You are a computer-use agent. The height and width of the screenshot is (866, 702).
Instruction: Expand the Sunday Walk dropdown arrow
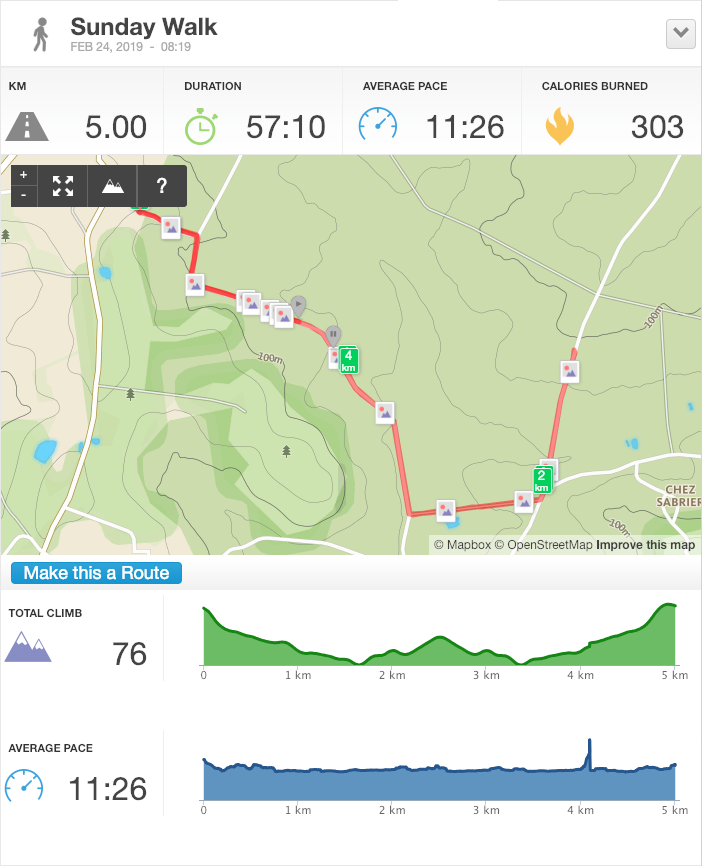(681, 33)
